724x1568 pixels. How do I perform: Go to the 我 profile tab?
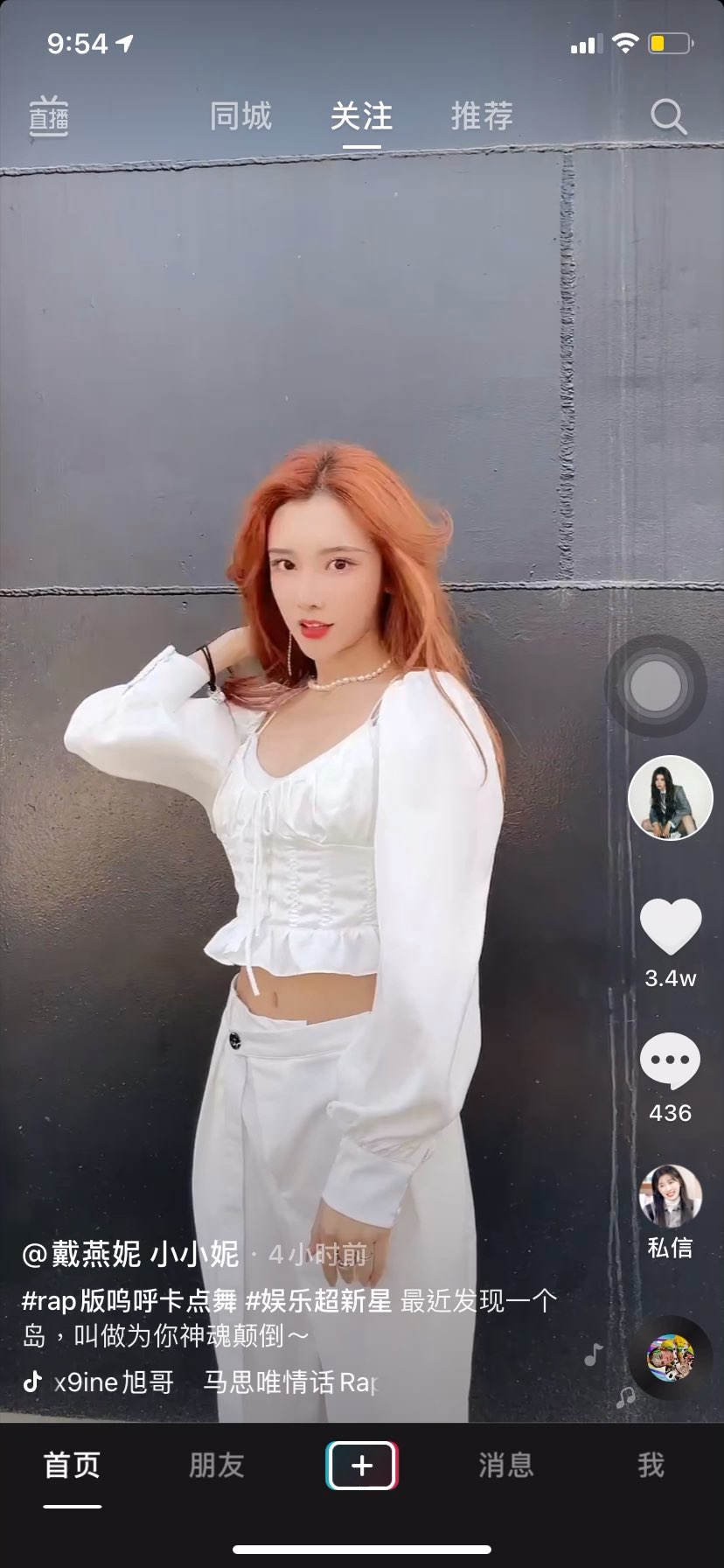pyautogui.click(x=651, y=1466)
